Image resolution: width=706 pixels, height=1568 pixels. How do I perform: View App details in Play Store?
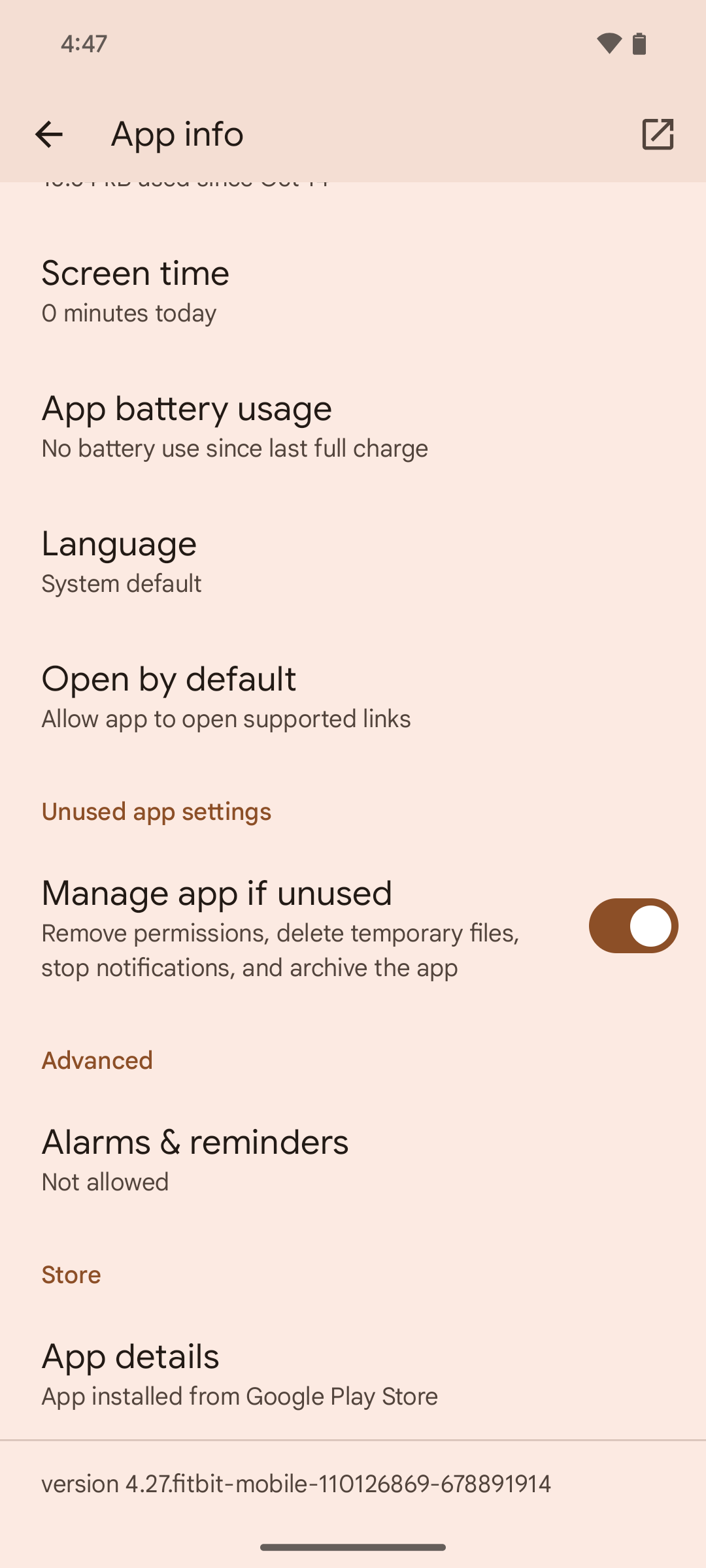tap(353, 1375)
